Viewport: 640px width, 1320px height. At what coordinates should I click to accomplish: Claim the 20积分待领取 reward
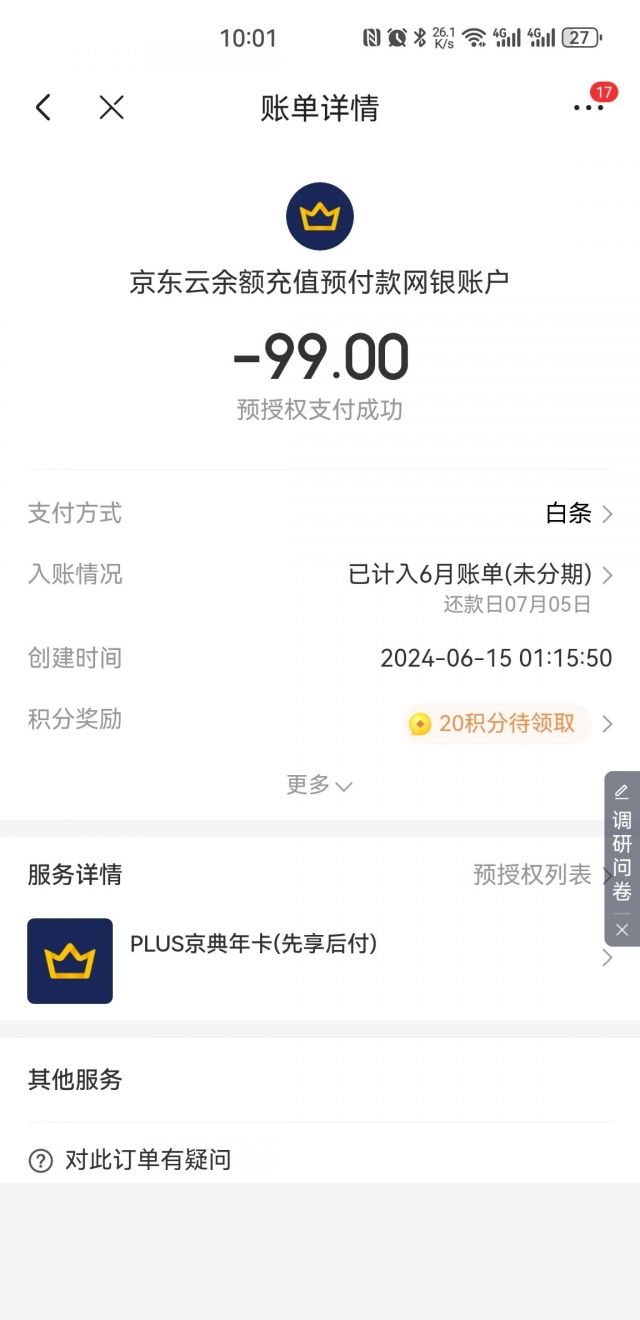pos(497,723)
